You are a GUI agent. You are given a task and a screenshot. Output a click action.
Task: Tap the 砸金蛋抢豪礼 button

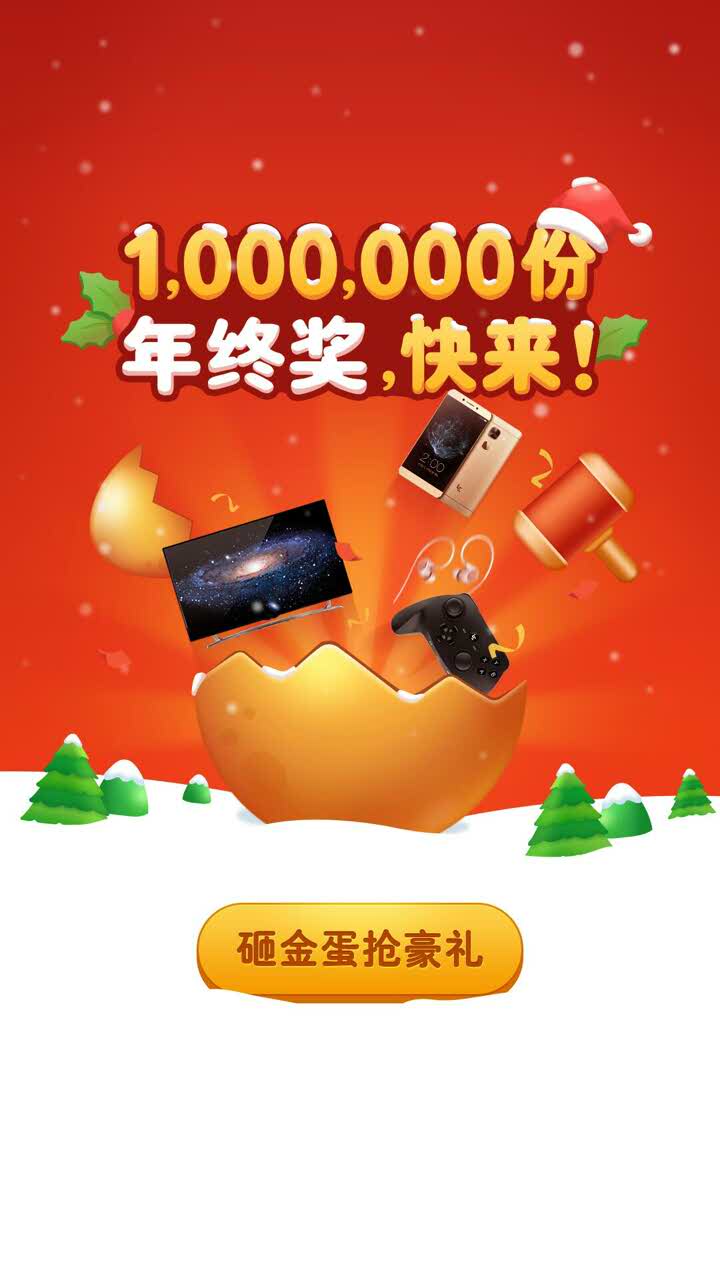(x=359, y=950)
